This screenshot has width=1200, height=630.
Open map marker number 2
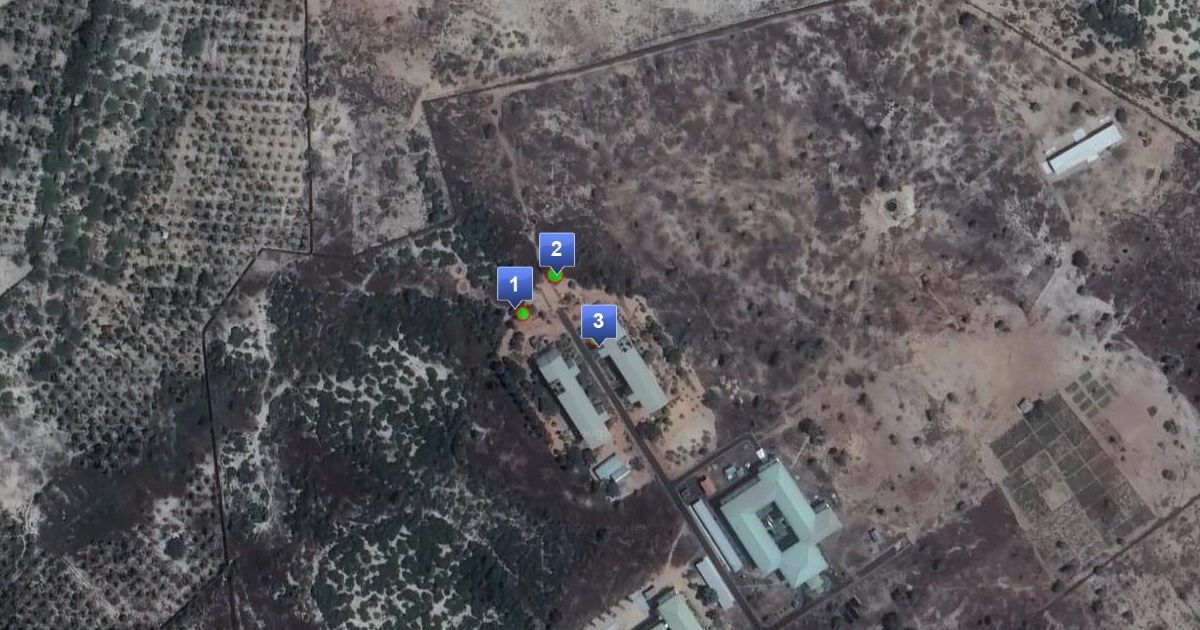(x=557, y=250)
